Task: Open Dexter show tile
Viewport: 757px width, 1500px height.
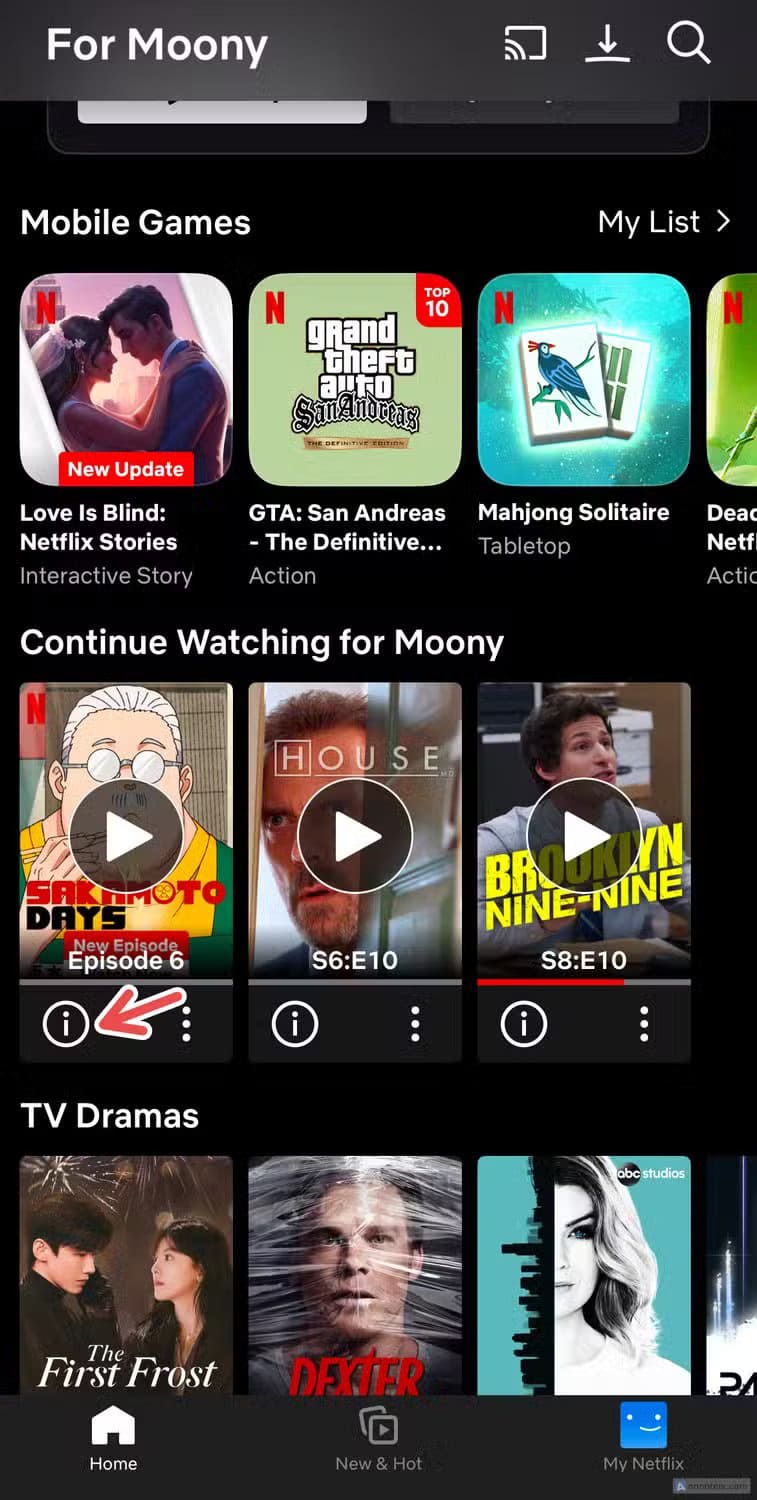Action: [x=355, y=1275]
